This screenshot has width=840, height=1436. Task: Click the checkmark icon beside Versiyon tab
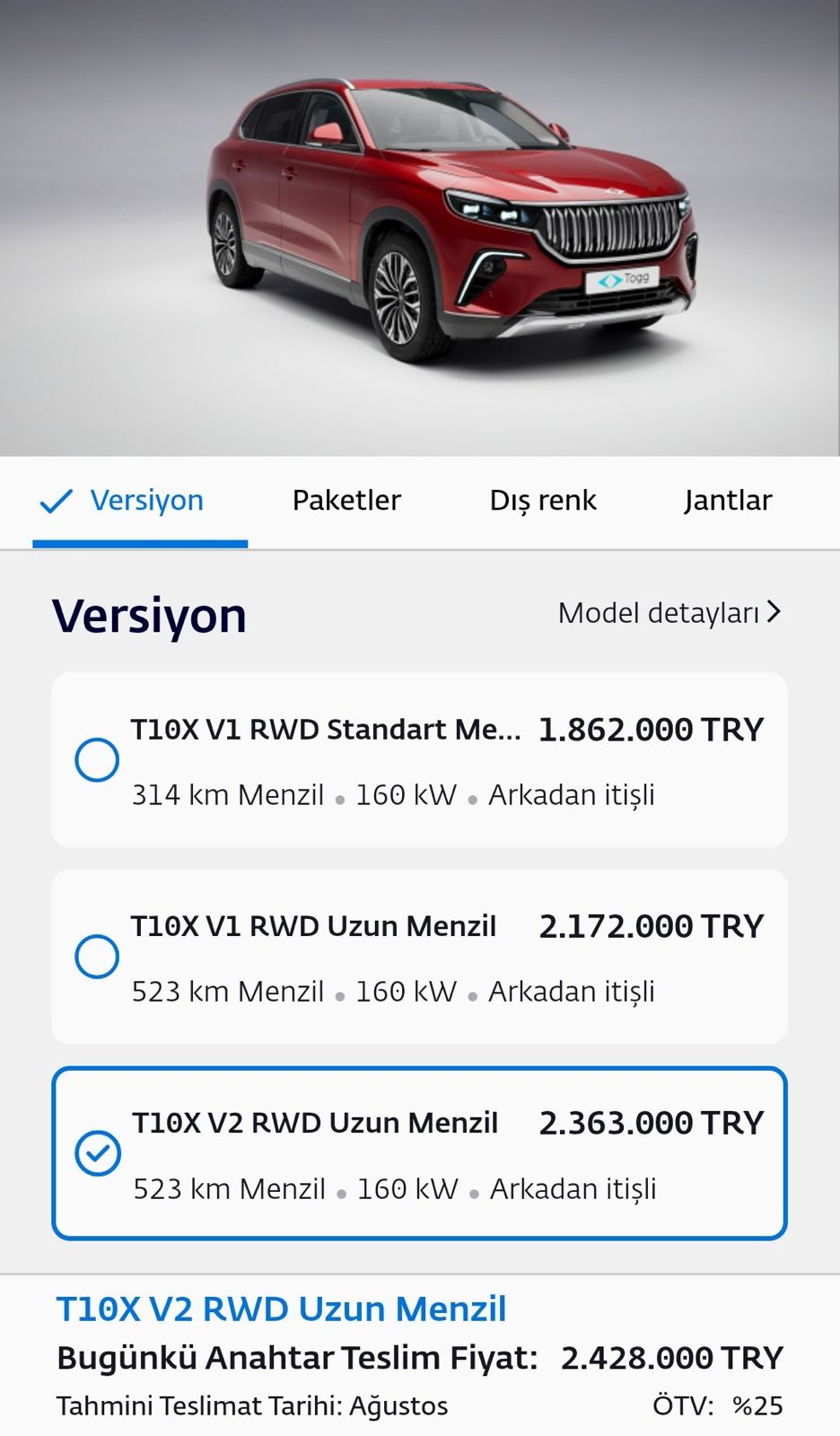[57, 500]
